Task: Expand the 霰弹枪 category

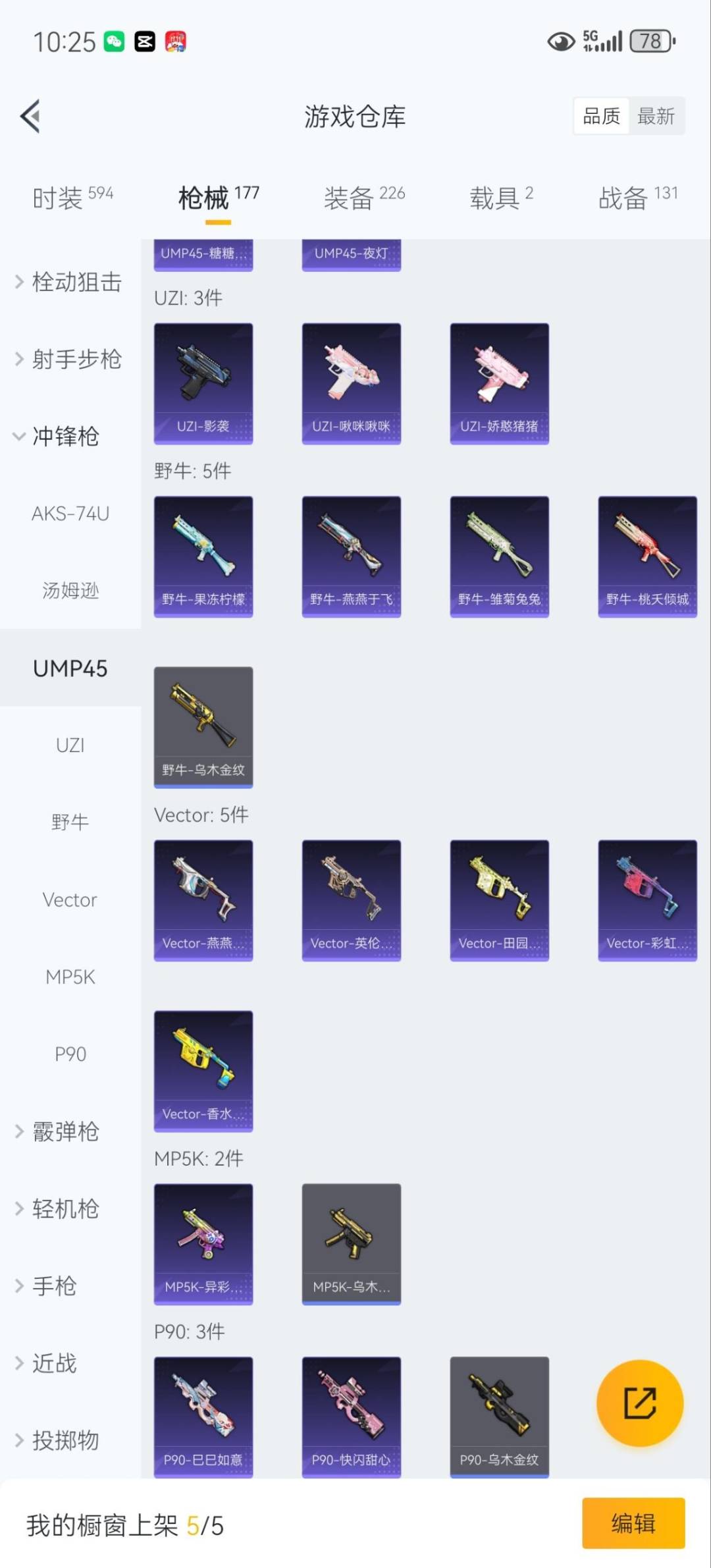Action: tap(65, 1131)
